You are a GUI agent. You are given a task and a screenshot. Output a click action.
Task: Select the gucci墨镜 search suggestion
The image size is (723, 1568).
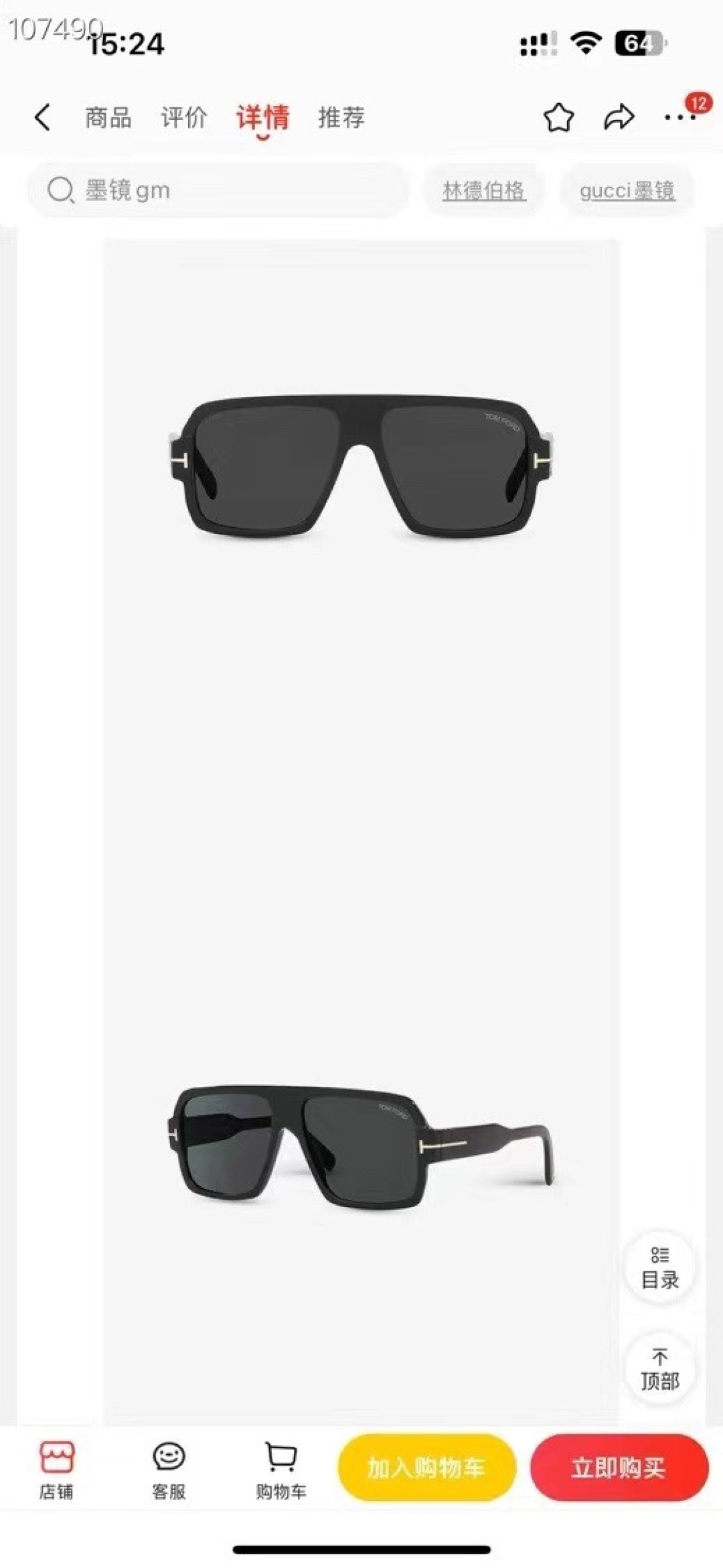tap(627, 191)
